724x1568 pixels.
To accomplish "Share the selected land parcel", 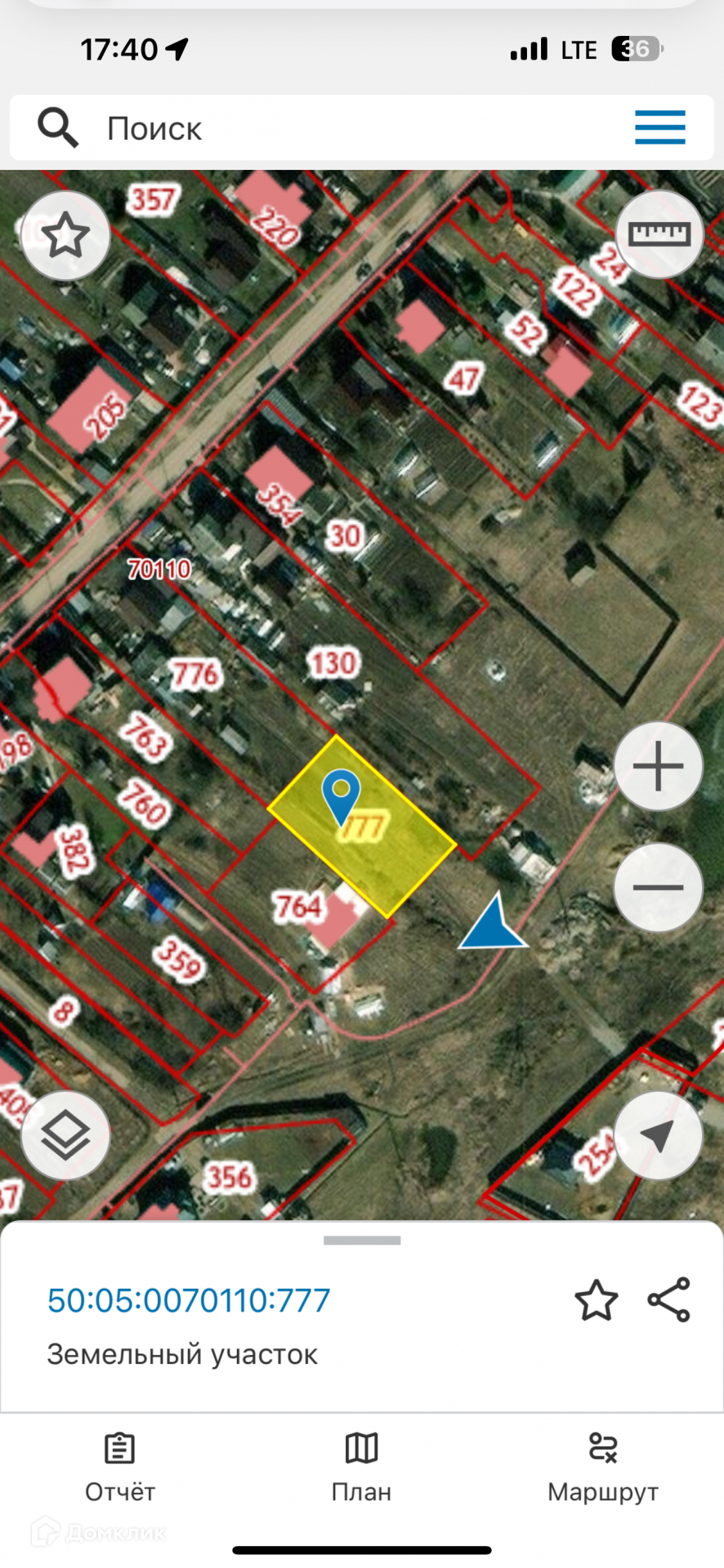I will [x=669, y=1300].
